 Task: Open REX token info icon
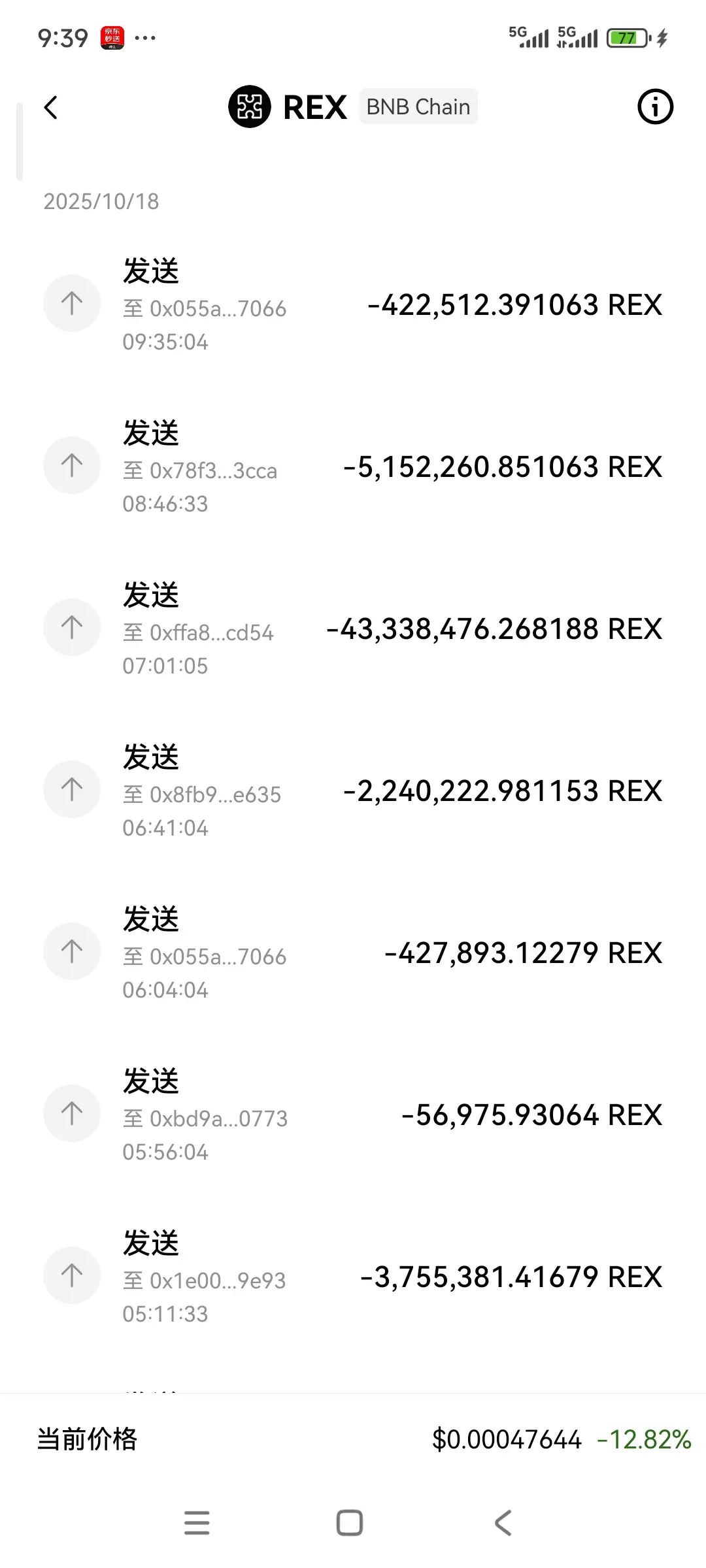(x=655, y=106)
